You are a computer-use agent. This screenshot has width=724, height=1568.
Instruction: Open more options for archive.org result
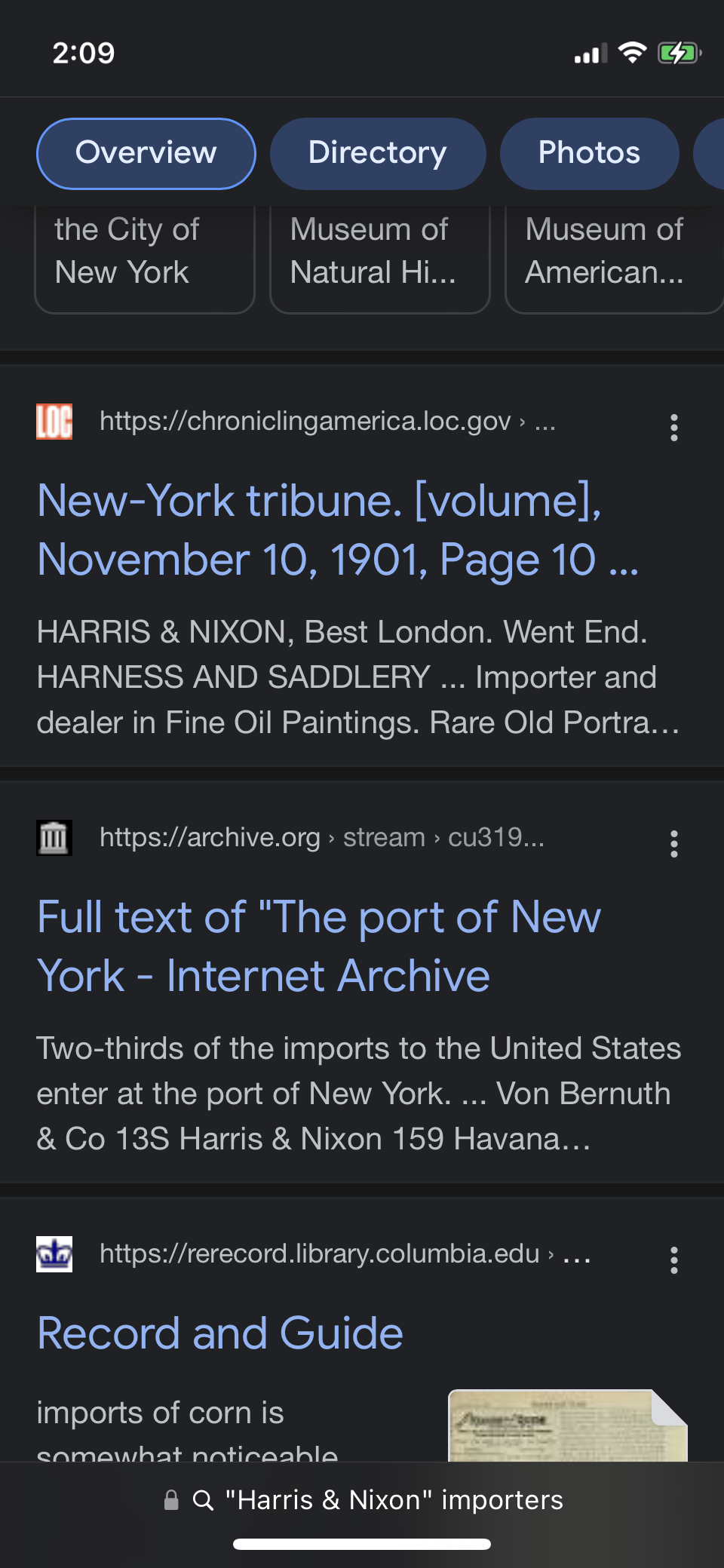point(674,844)
